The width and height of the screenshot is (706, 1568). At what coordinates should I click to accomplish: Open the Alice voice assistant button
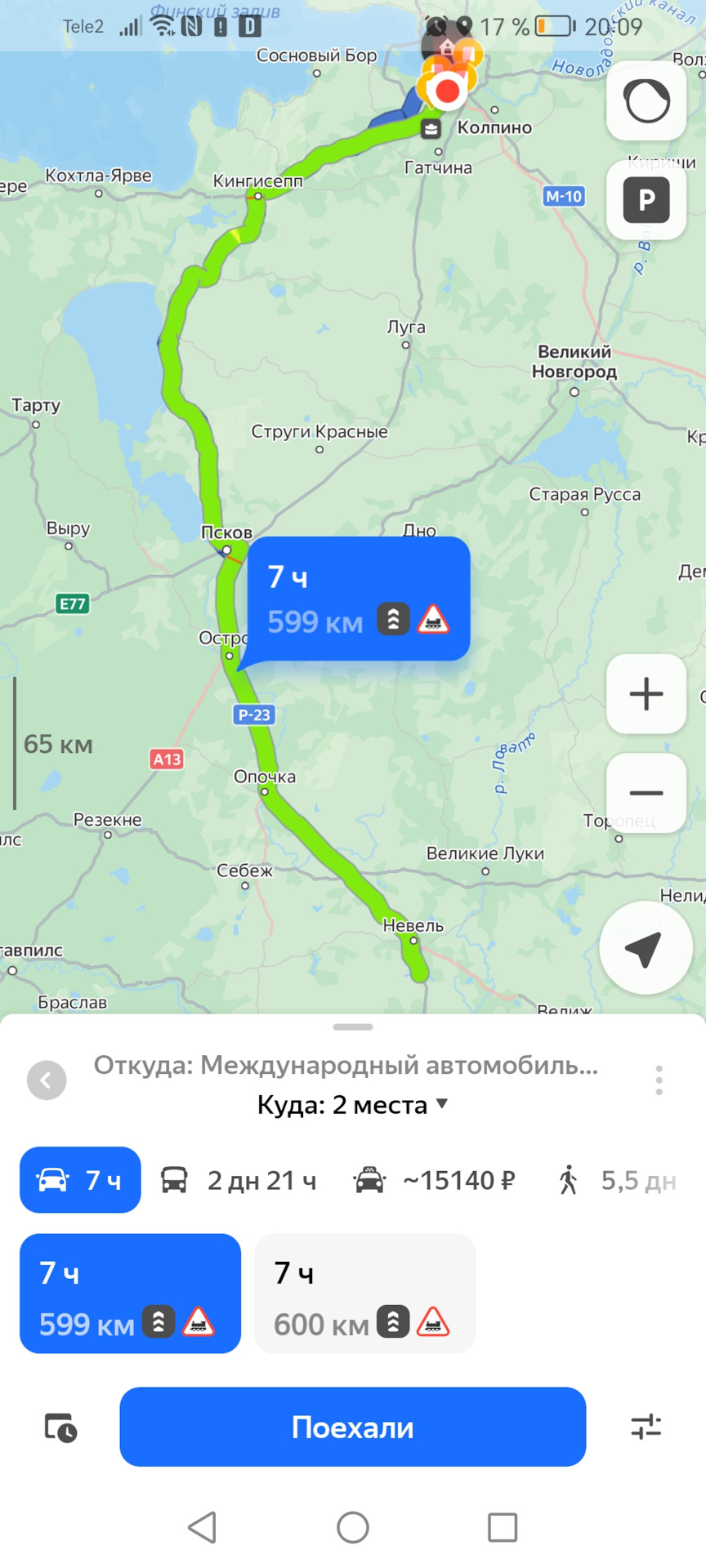click(x=646, y=101)
